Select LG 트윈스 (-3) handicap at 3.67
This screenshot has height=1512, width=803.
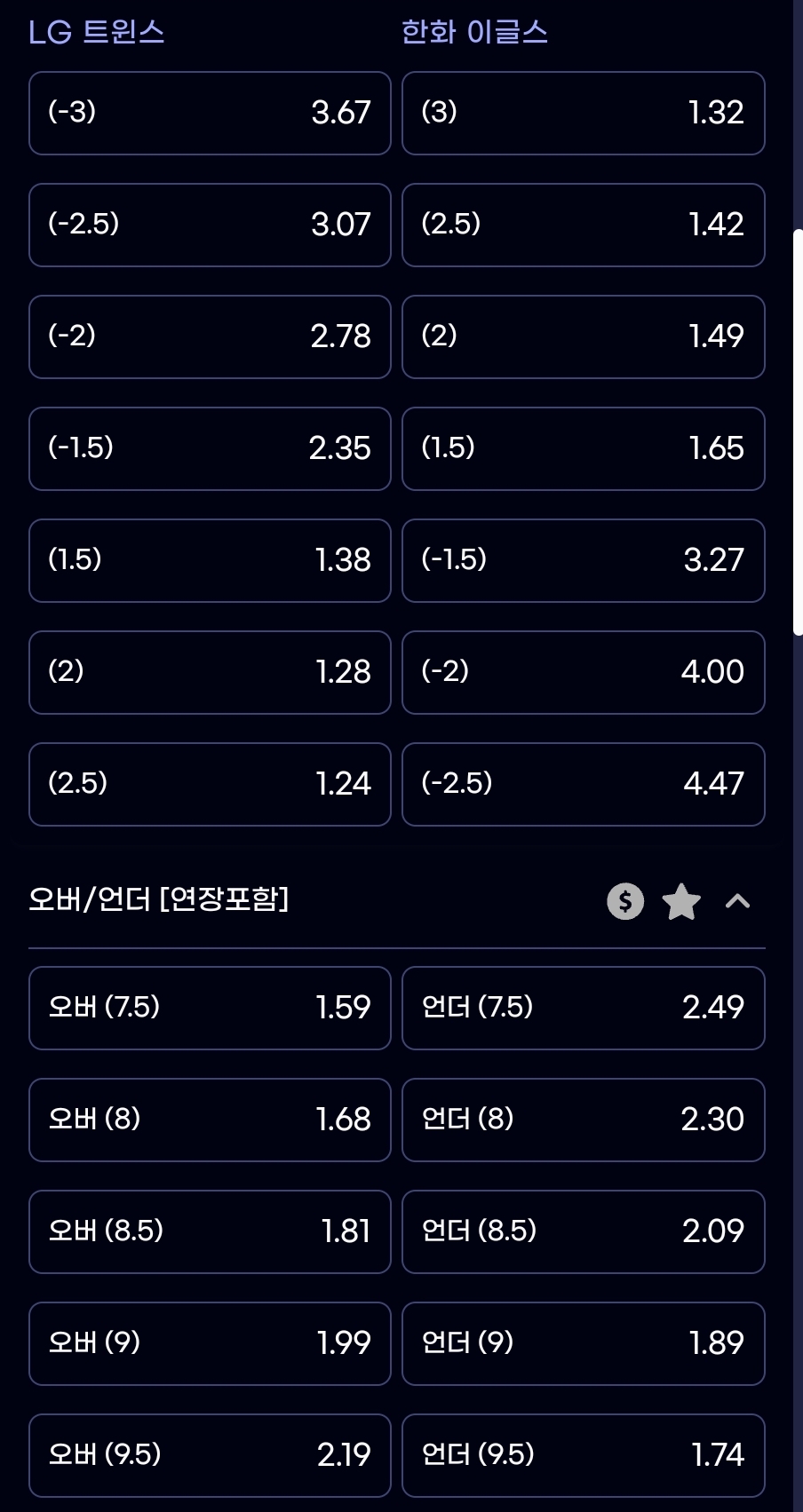[x=210, y=113]
